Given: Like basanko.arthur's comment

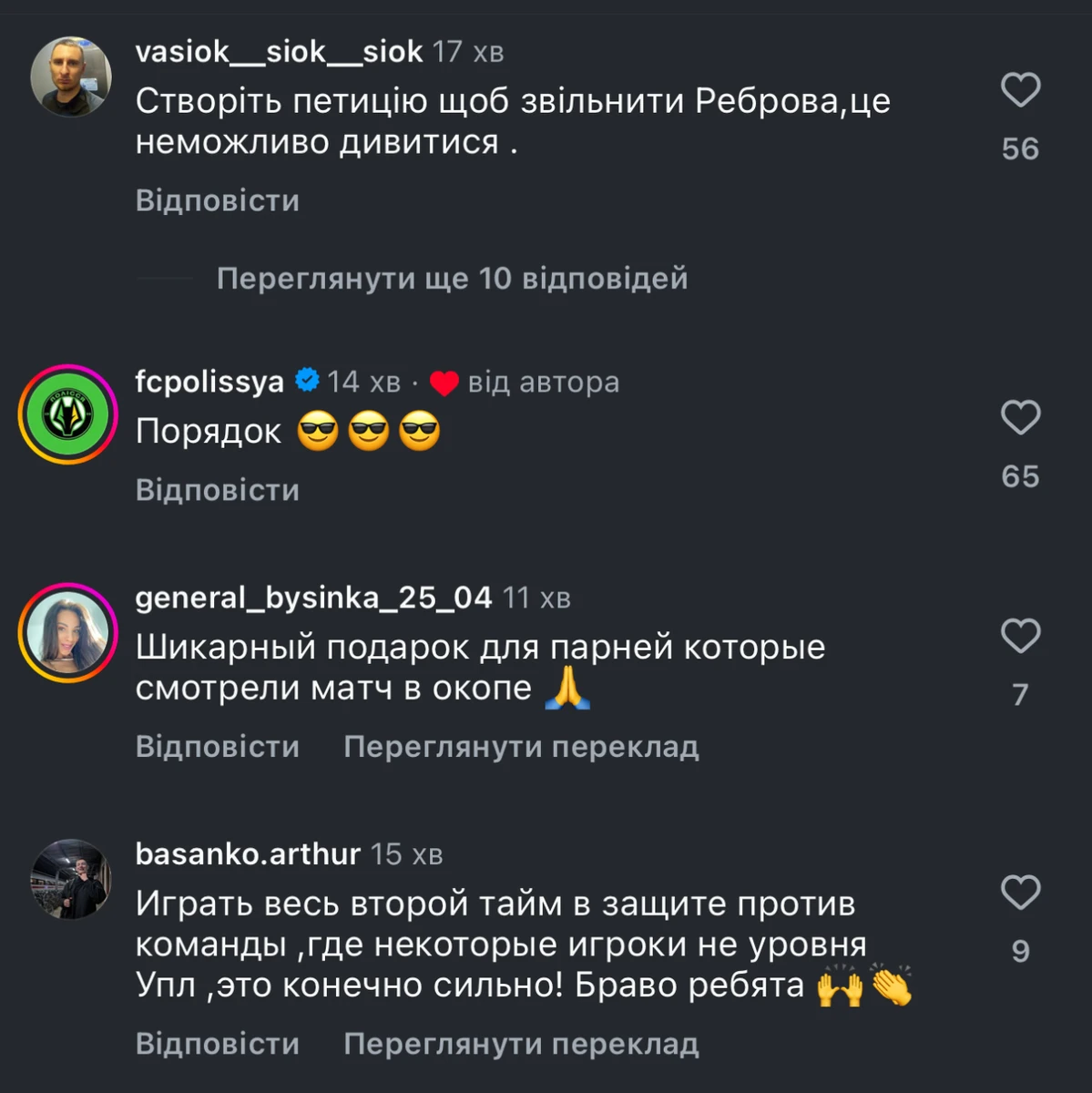Looking at the screenshot, I should click(x=1020, y=893).
